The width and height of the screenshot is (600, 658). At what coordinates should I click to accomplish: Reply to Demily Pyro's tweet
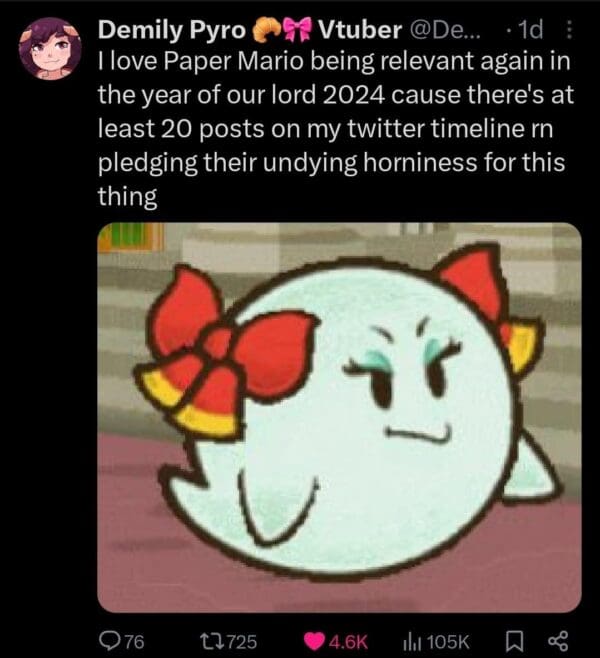tap(108, 639)
